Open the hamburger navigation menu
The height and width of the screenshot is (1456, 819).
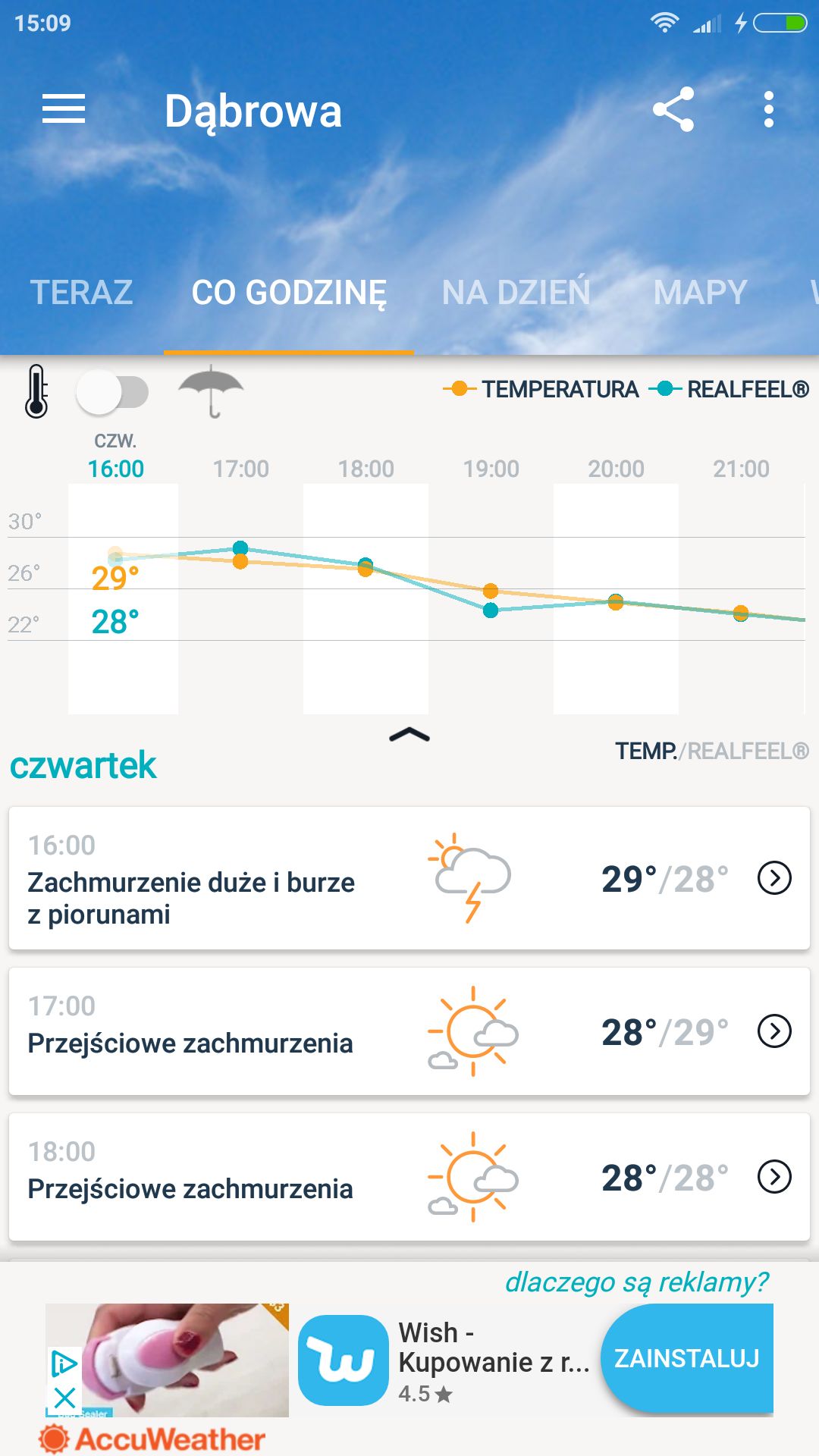pos(64,109)
